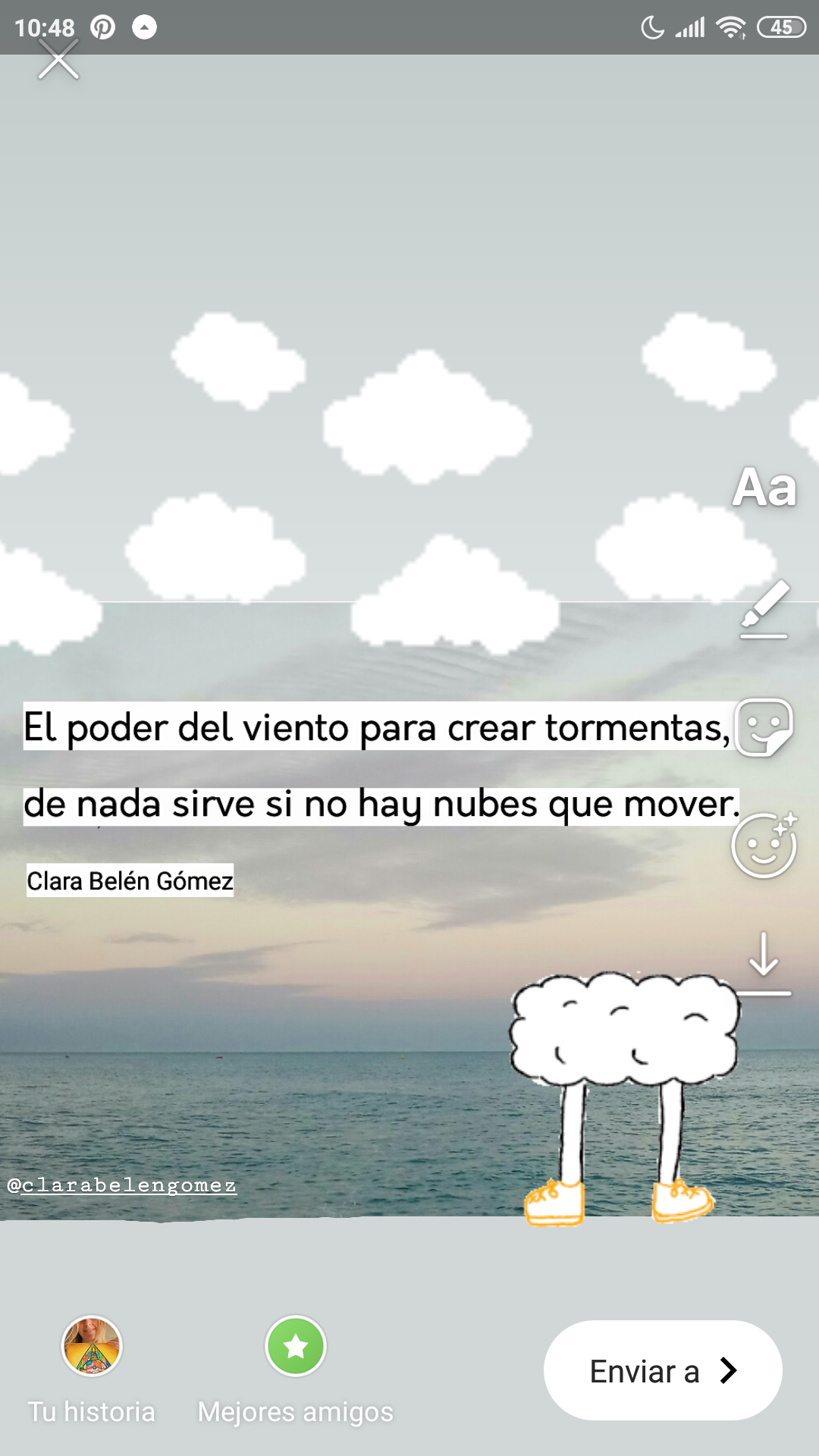Open face effects filters

click(764, 845)
